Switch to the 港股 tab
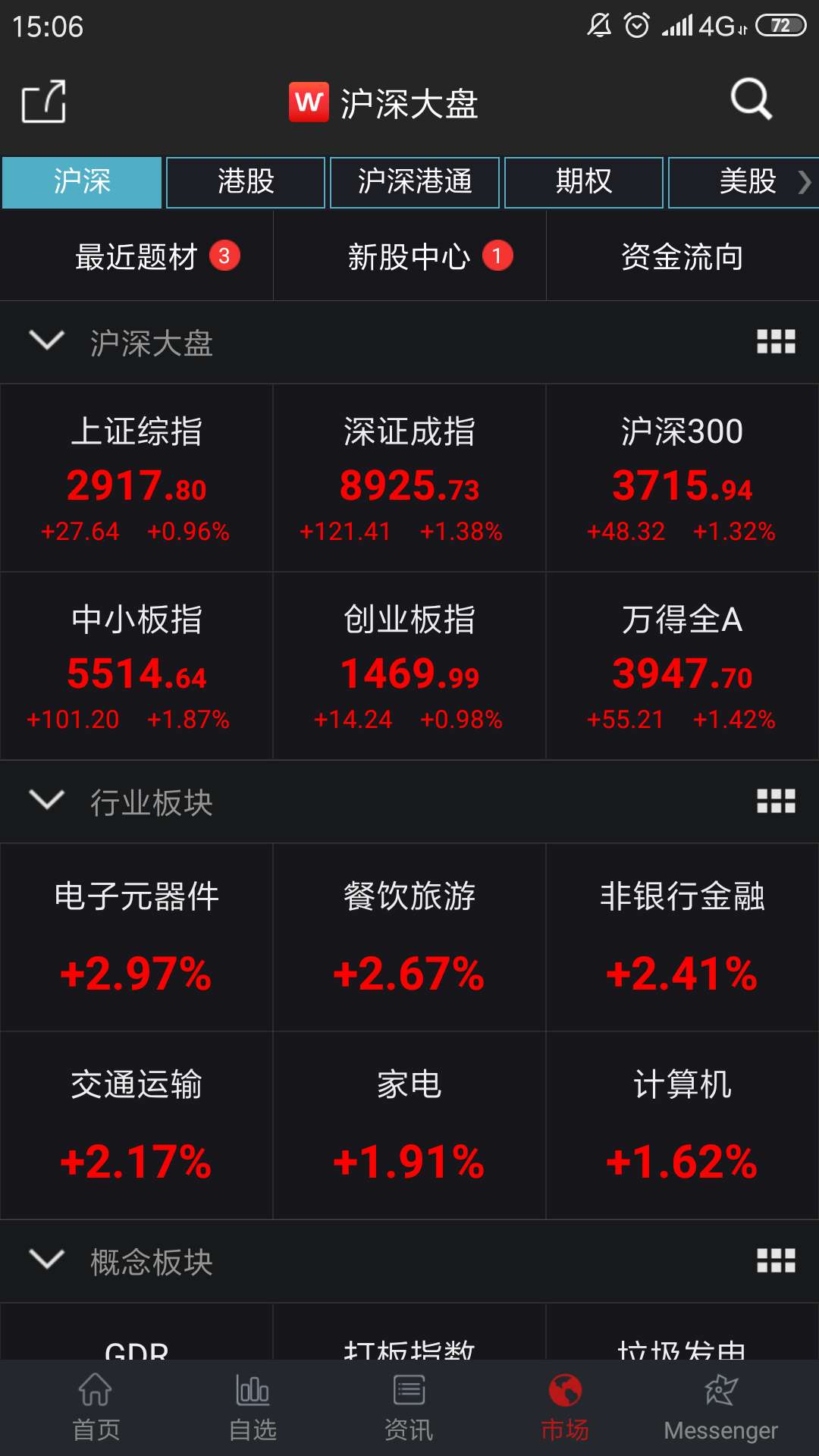The height and width of the screenshot is (1456, 819). tap(246, 182)
